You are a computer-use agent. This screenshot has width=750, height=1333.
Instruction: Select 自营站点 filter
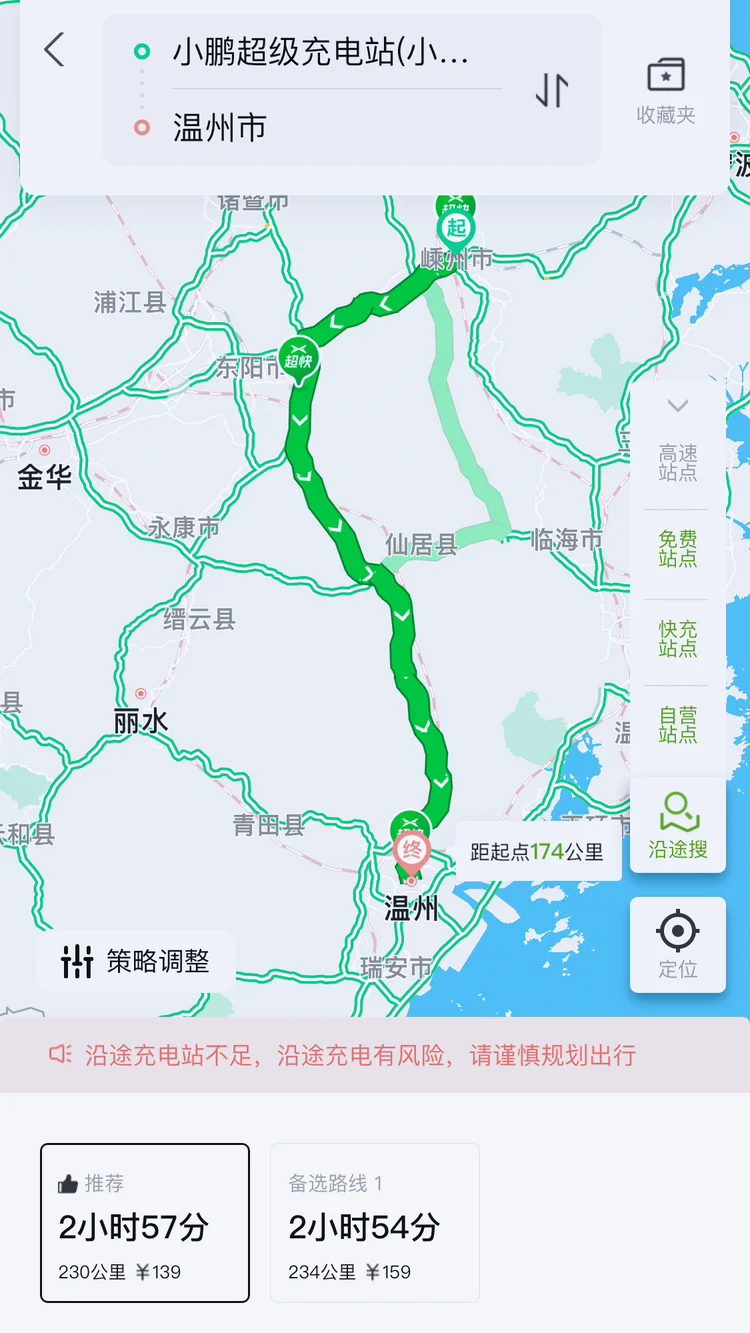pos(678,725)
